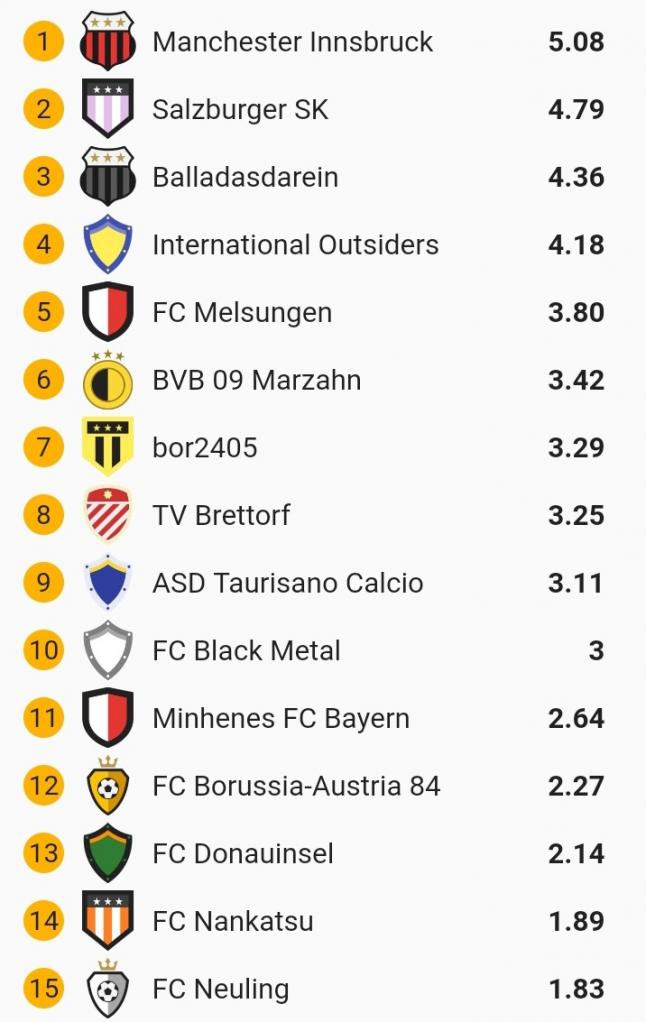
Task: Open Minhenes FC Bayern team
Action: tap(280, 718)
